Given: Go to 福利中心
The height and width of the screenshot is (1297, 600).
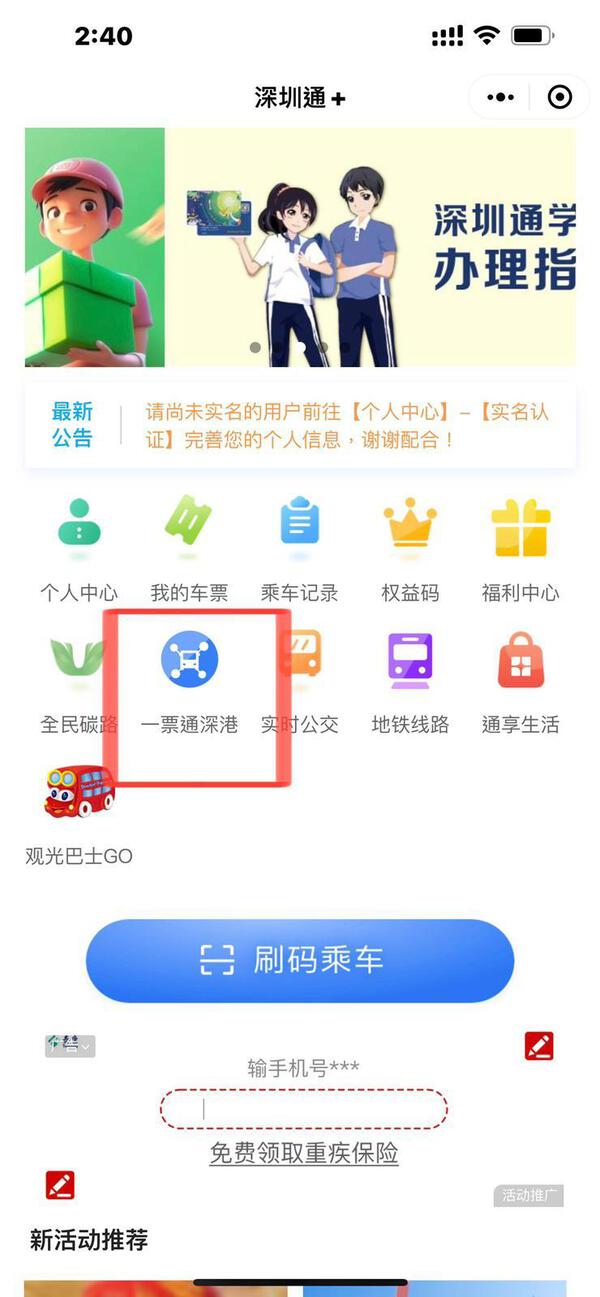Looking at the screenshot, I should click(x=520, y=551).
